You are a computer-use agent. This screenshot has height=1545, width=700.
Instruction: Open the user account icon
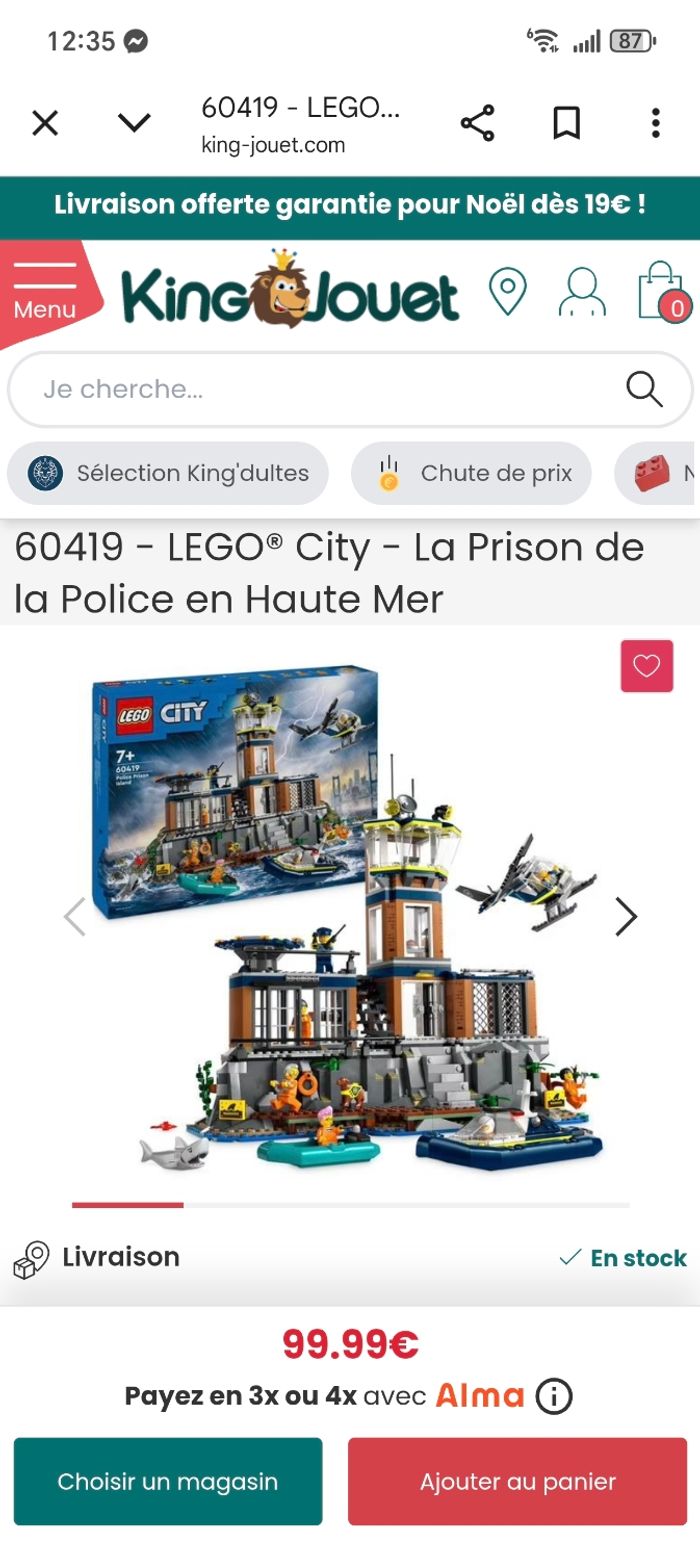click(x=582, y=292)
